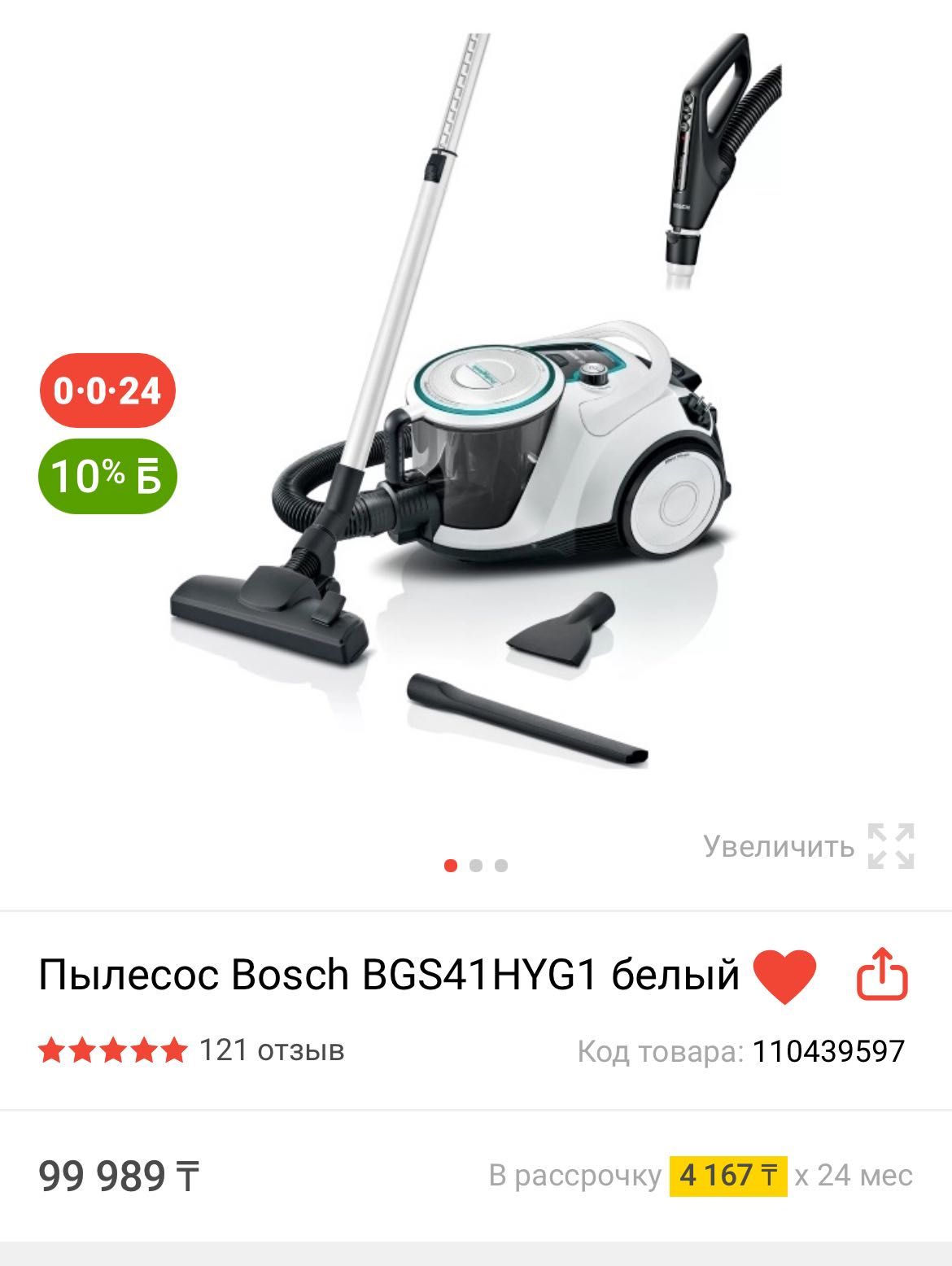Share this Bosch vacuum product
The height and width of the screenshot is (1266, 952).
point(882,973)
